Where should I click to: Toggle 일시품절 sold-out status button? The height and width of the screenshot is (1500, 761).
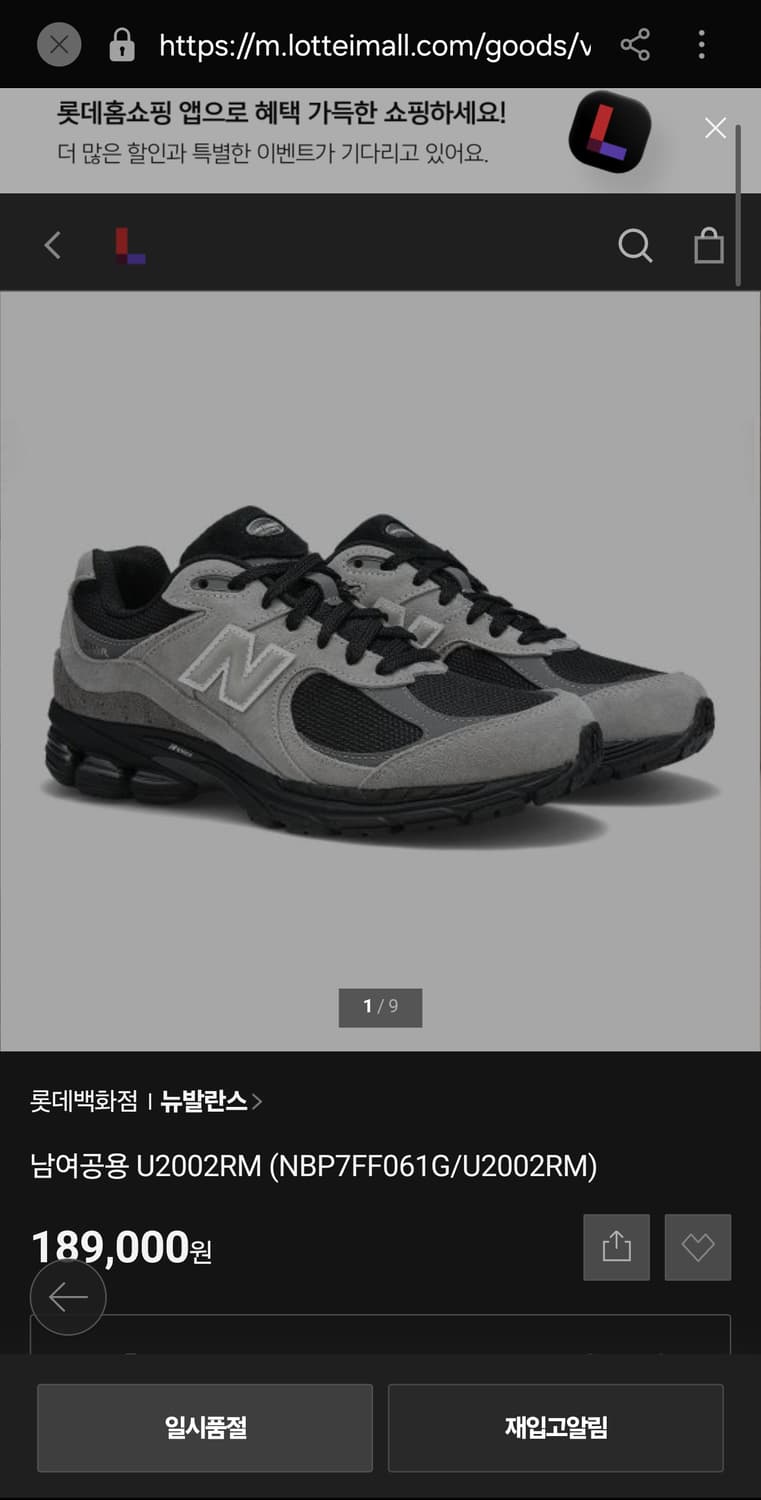205,1428
